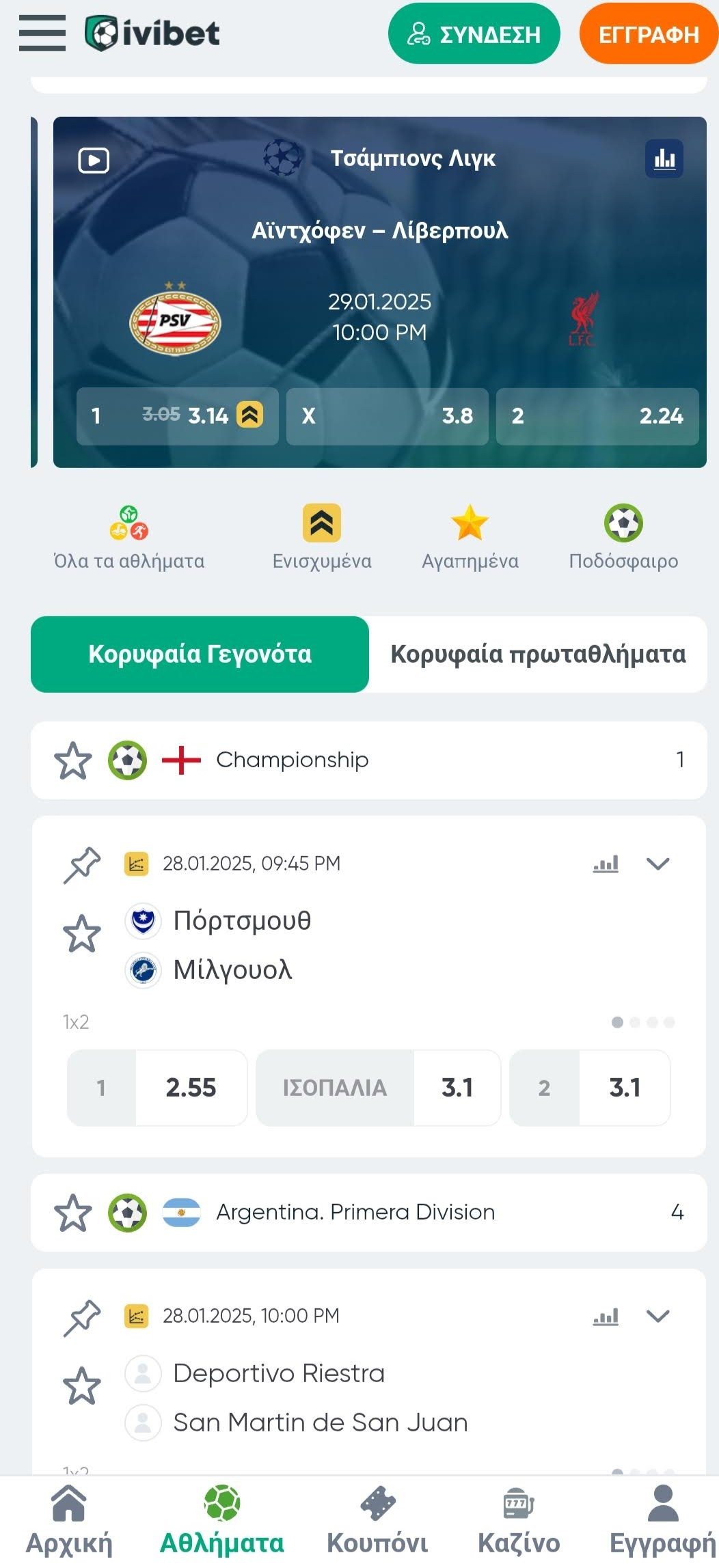Switch to Κορυφαία πρωταθλήματα tab
The height and width of the screenshot is (1568, 719).
coord(538,655)
